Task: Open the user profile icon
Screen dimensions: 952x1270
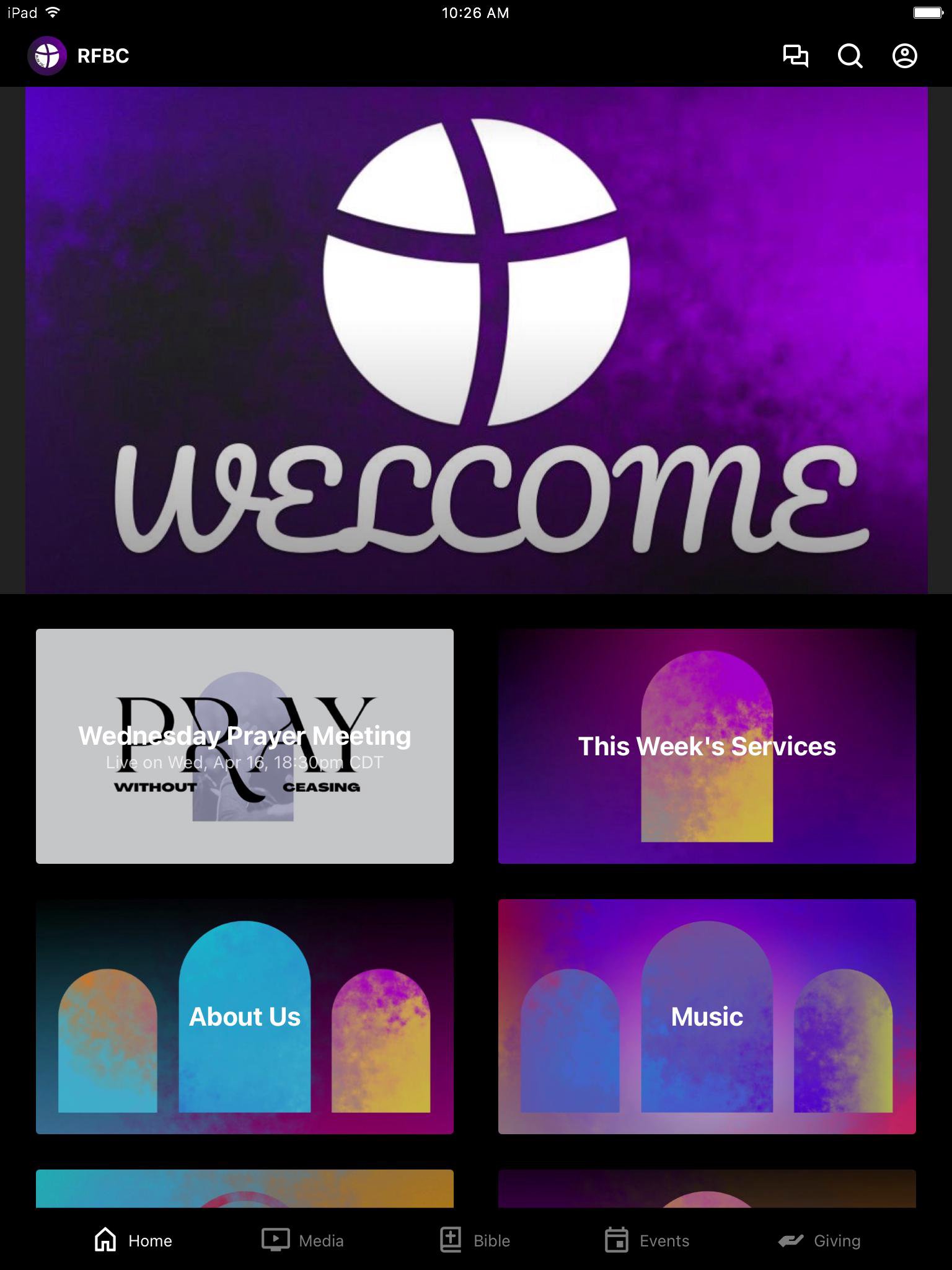Action: [904, 56]
